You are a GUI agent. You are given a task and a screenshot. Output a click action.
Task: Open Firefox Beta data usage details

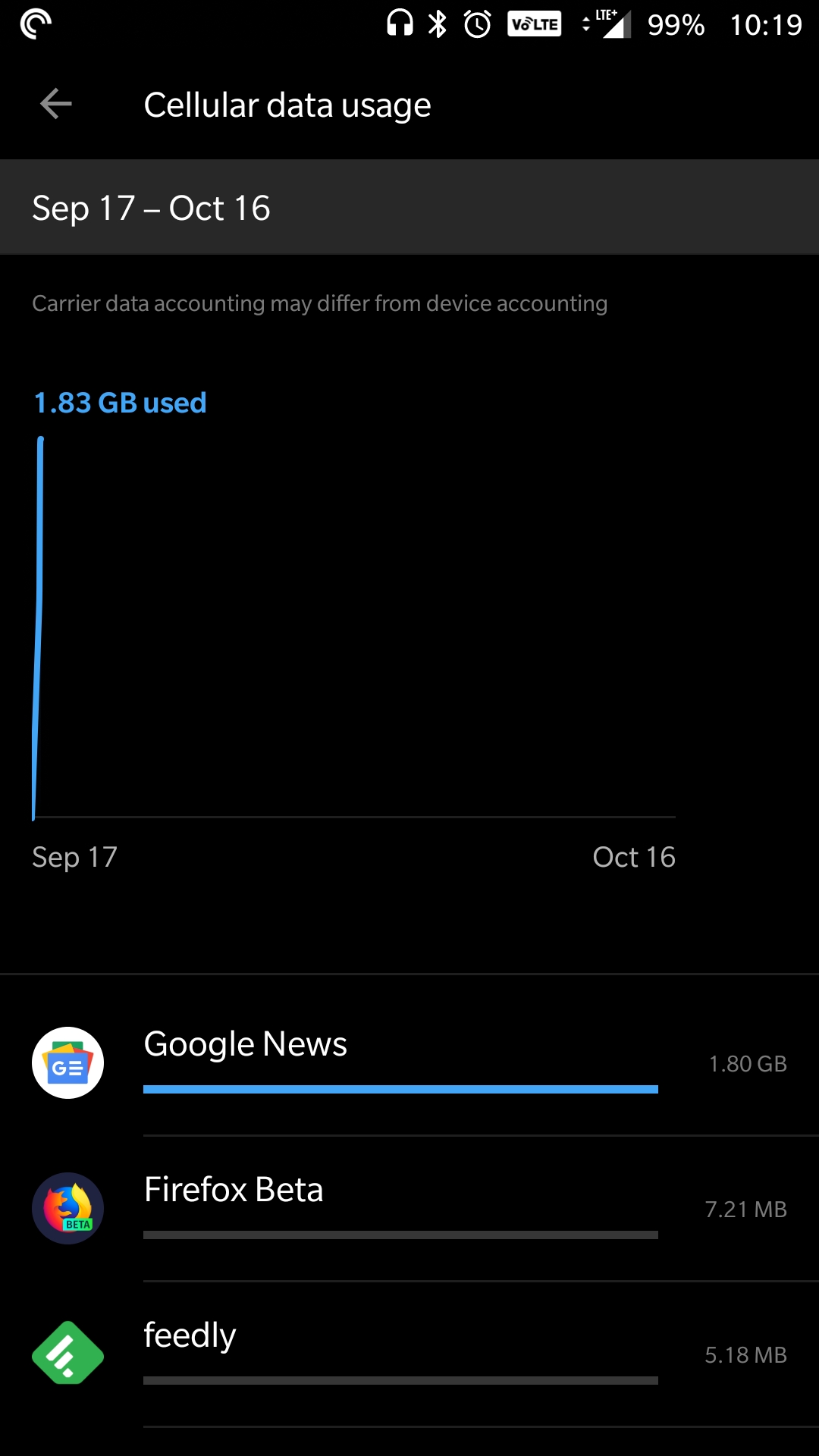pos(409,1208)
